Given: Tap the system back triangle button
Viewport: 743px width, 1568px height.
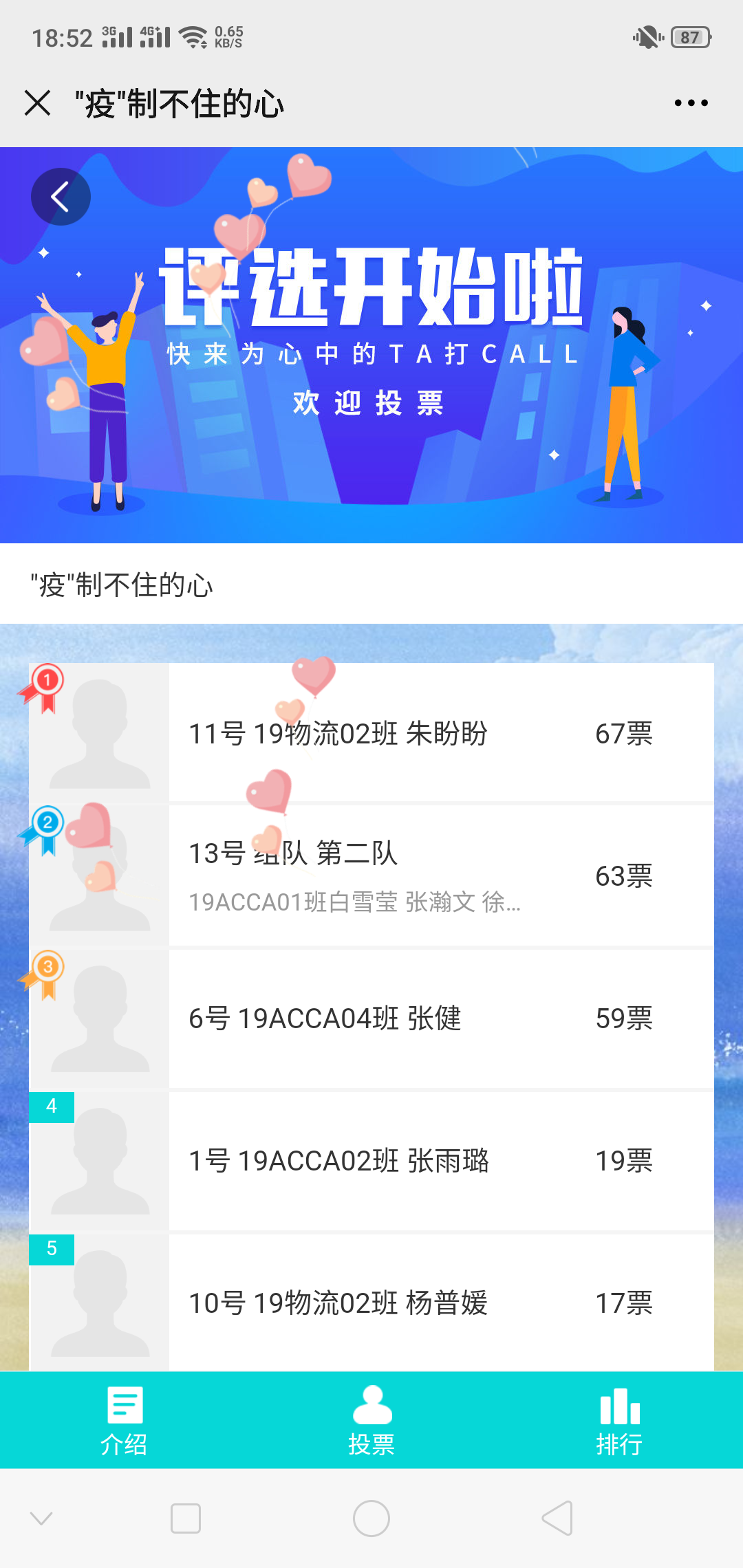Looking at the screenshot, I should pos(557,1518).
